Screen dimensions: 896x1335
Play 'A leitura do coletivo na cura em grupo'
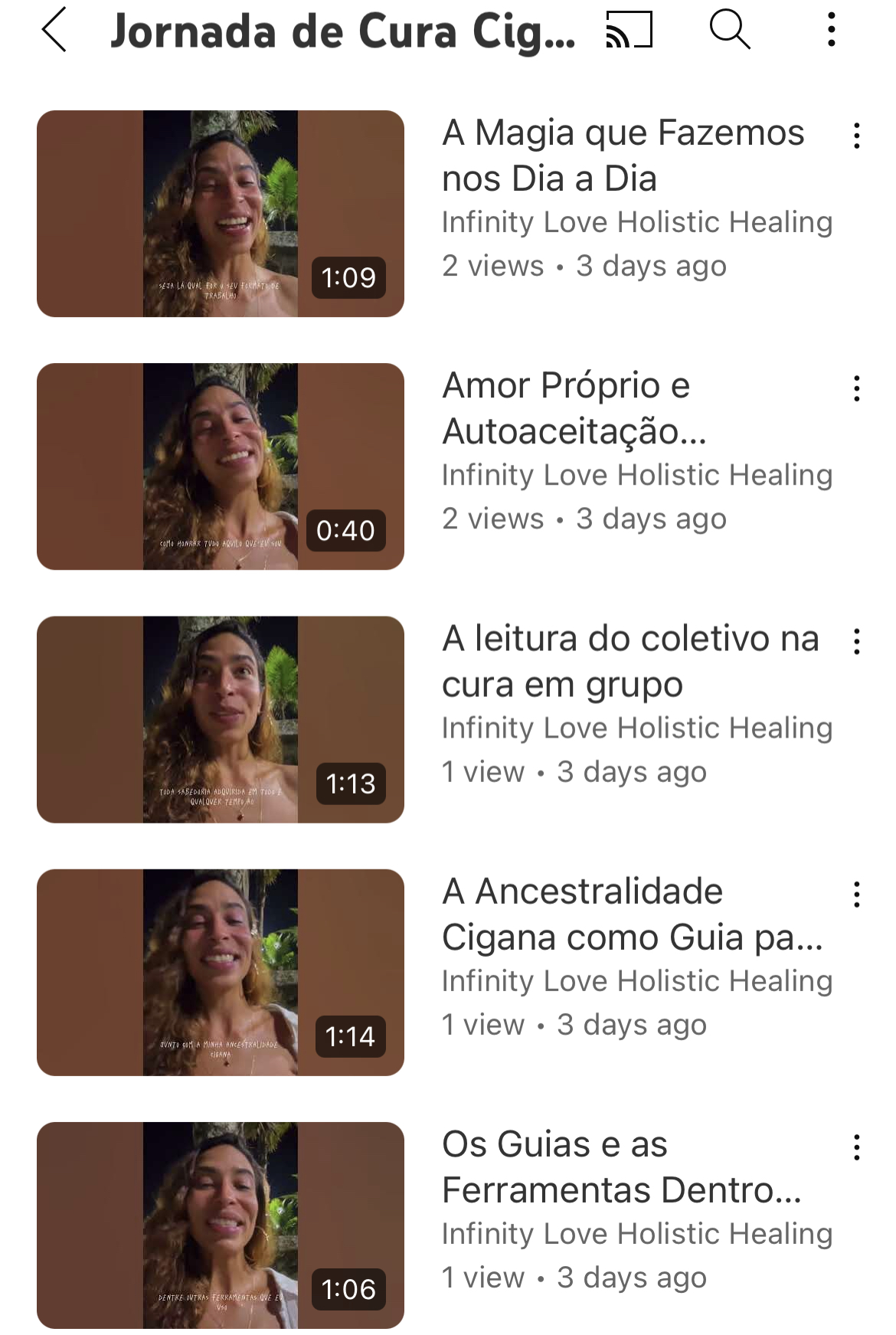click(221, 719)
